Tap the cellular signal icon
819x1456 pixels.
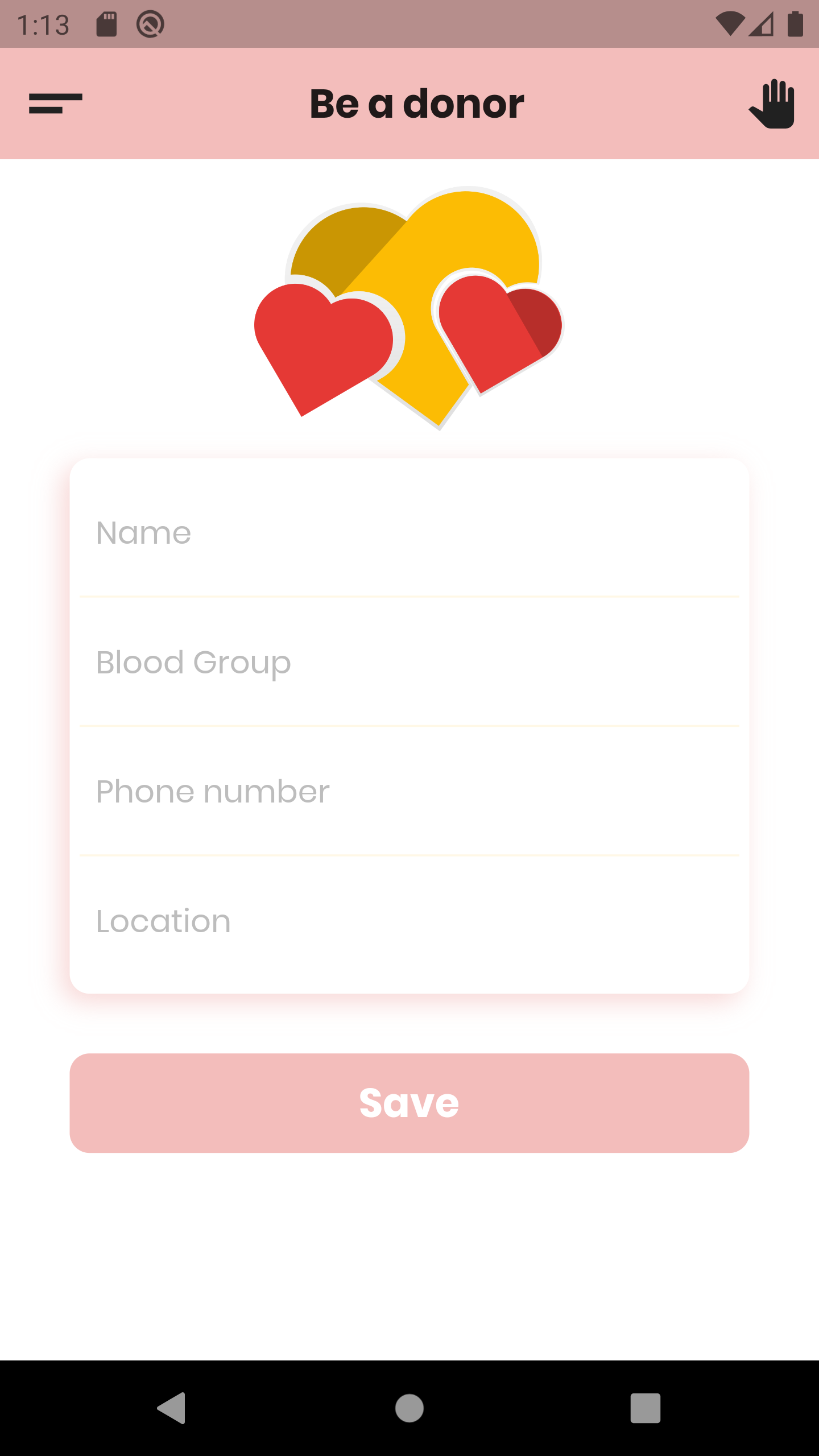[x=762, y=24]
